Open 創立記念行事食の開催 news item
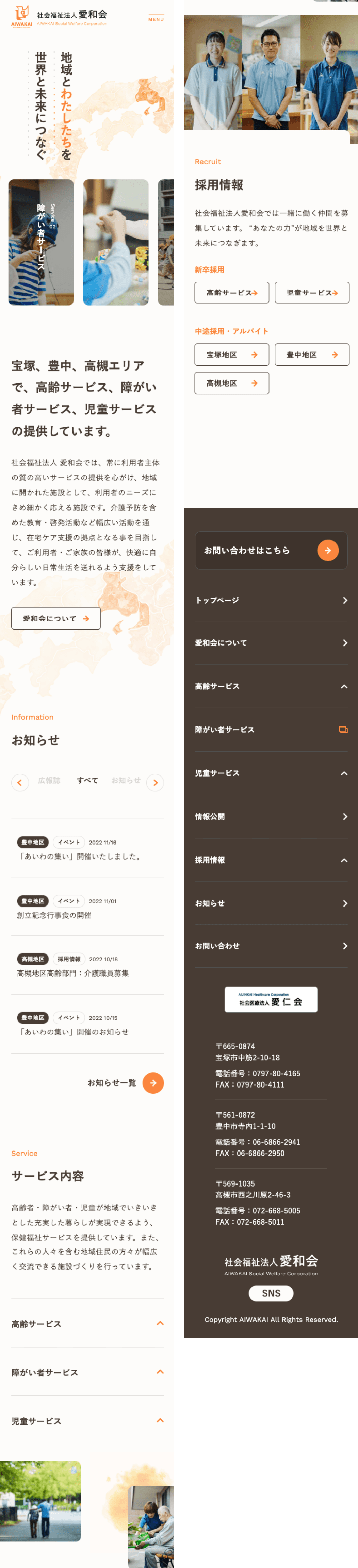This screenshot has width=358, height=1568. tap(54, 914)
